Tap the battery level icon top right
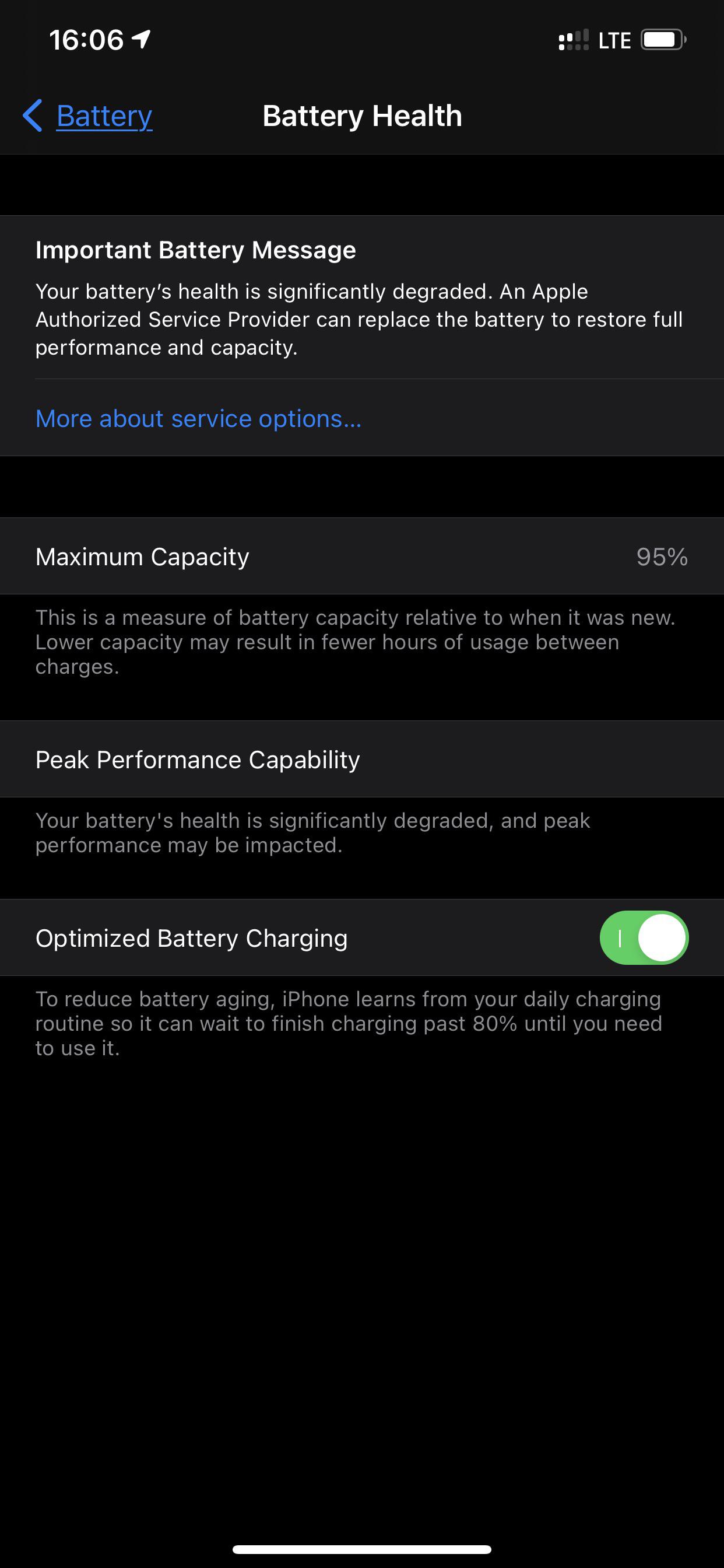The image size is (724, 1568). pos(663,40)
